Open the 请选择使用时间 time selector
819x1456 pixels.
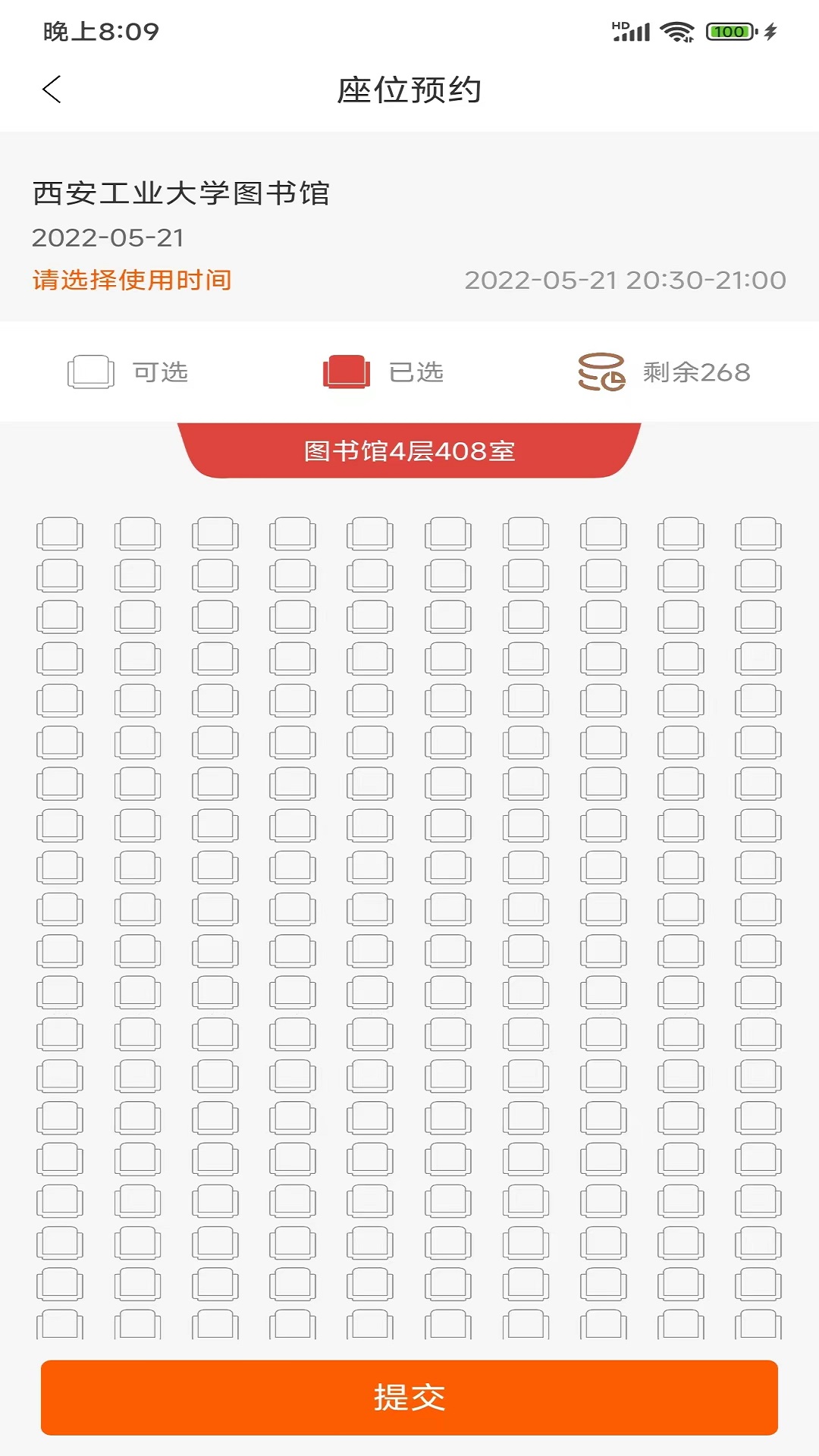coord(133,280)
